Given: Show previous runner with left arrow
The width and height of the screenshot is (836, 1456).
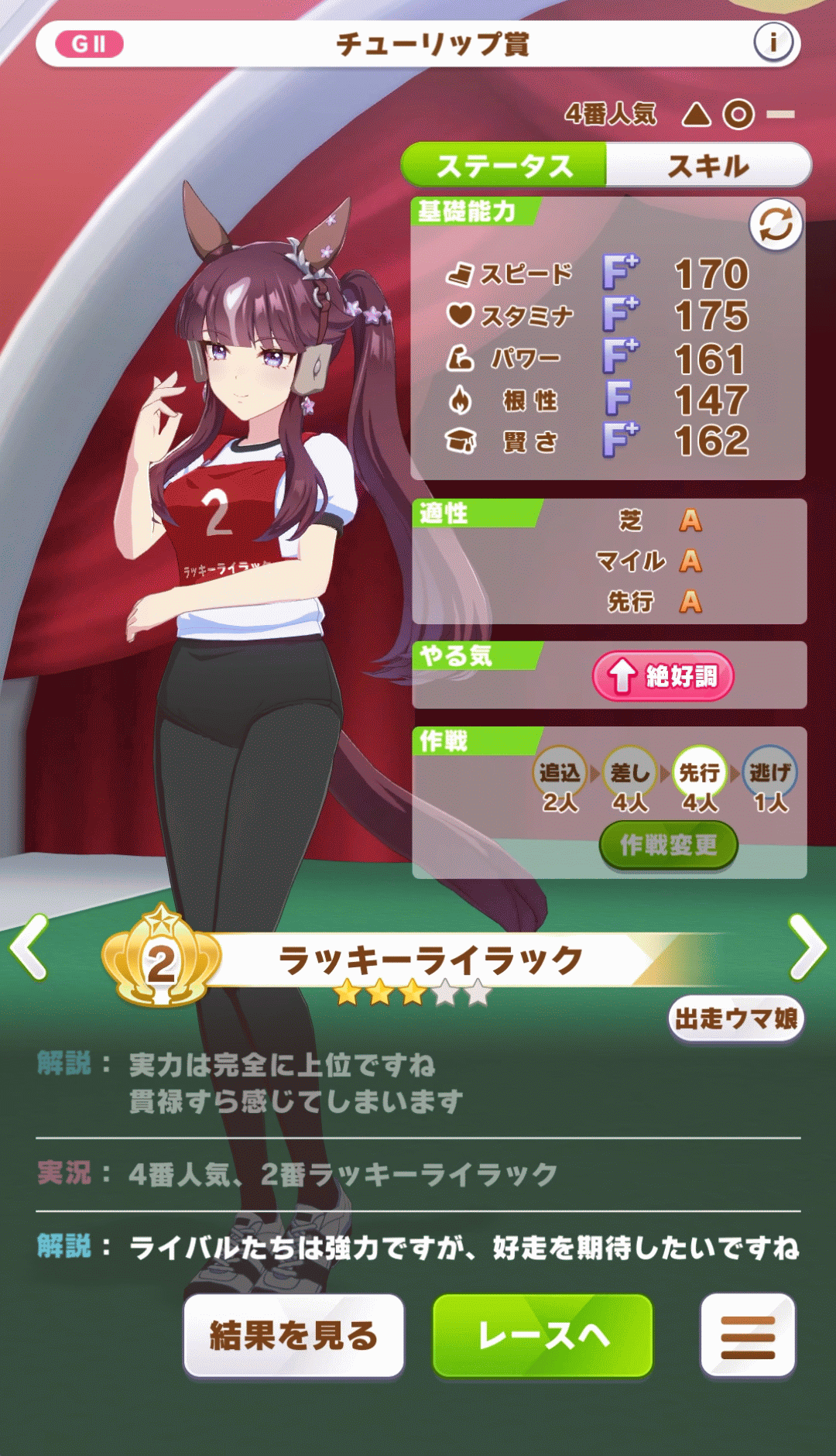Looking at the screenshot, I should point(29,946).
